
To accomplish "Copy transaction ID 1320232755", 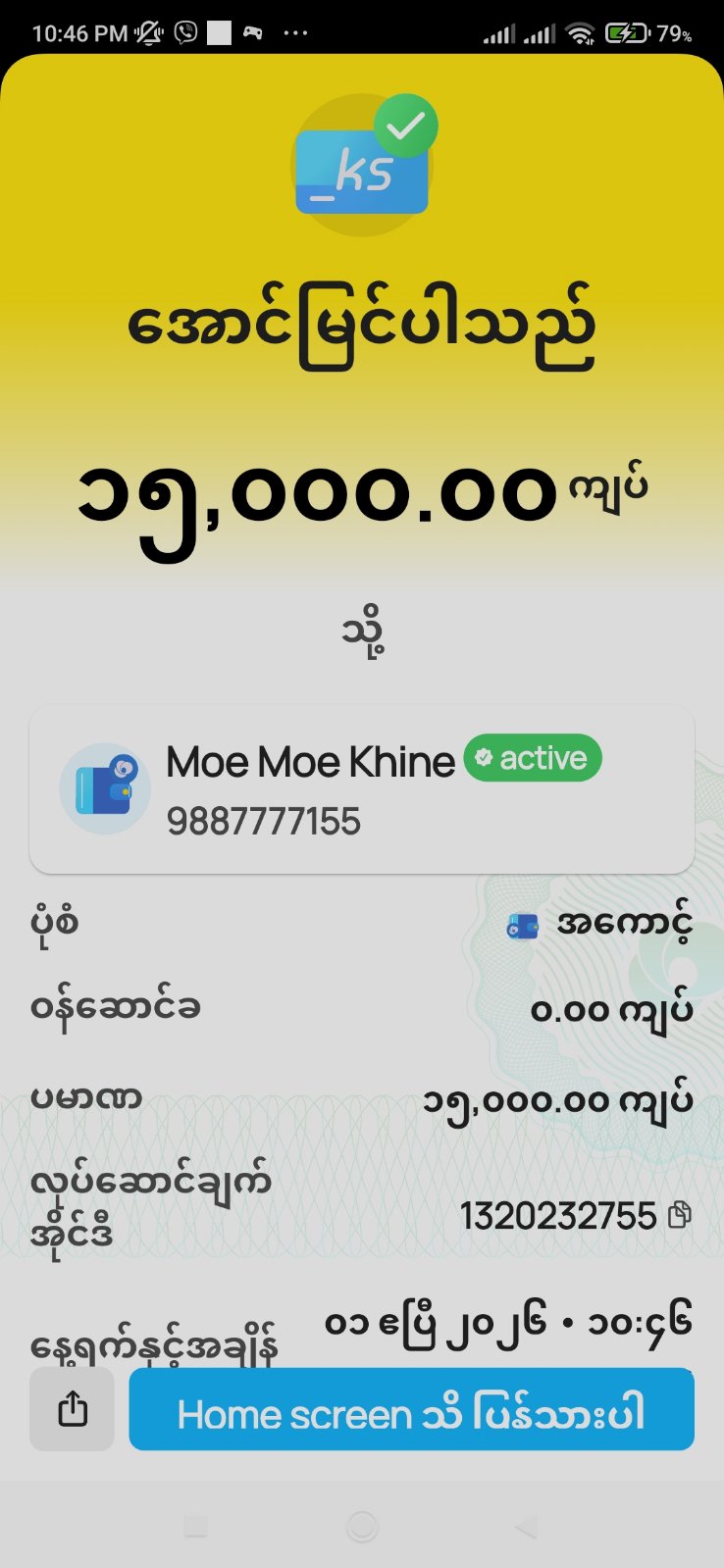I will click(x=679, y=1216).
